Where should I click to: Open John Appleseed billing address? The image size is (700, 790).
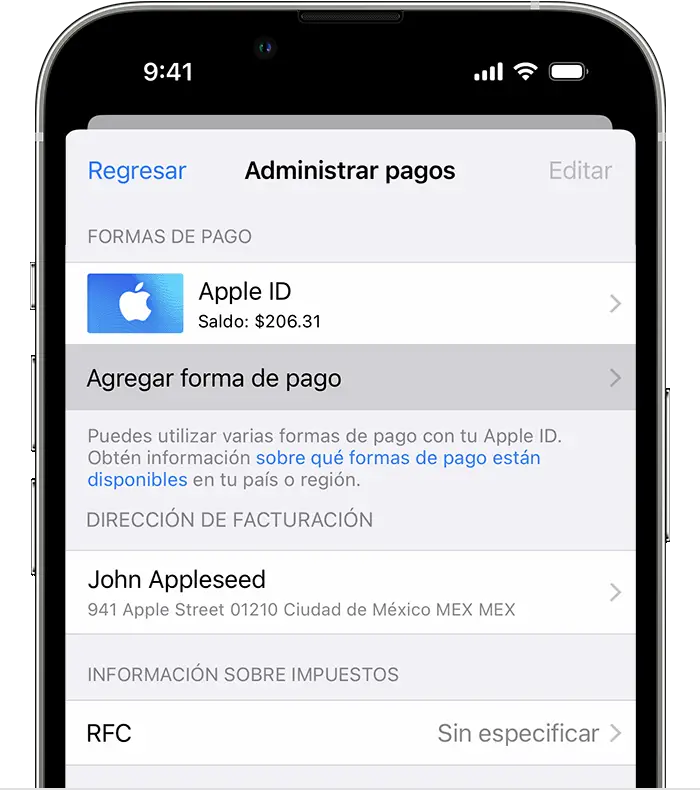click(x=350, y=592)
